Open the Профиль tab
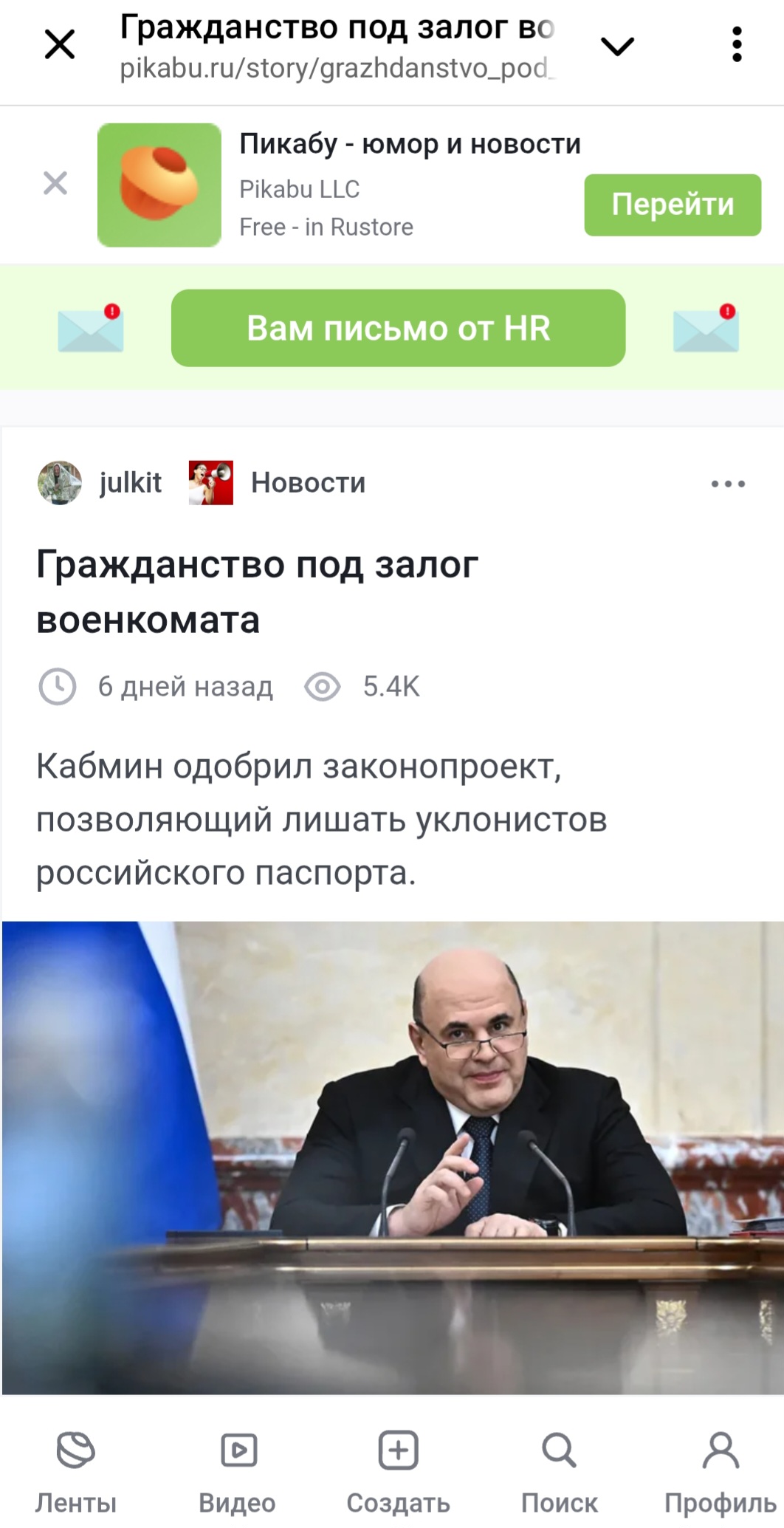Screen dimensions: 784x1528 click(720, 1471)
